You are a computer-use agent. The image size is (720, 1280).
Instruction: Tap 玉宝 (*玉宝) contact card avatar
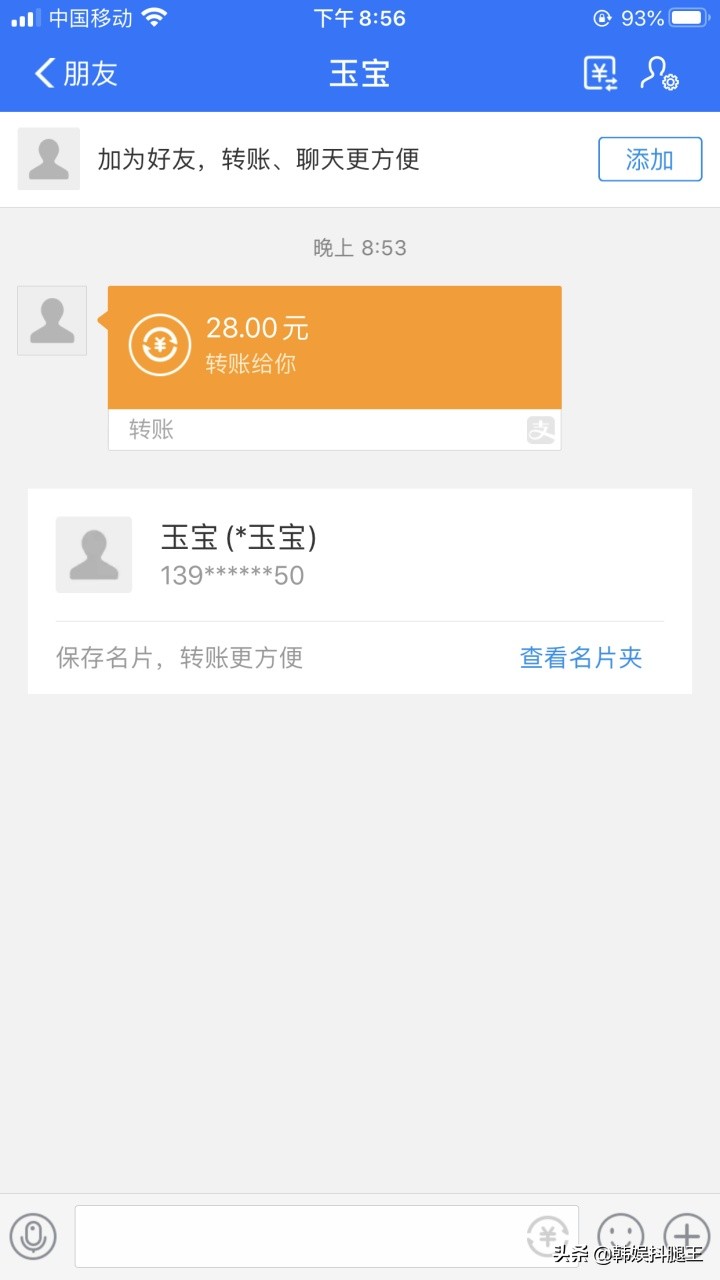[x=93, y=555]
